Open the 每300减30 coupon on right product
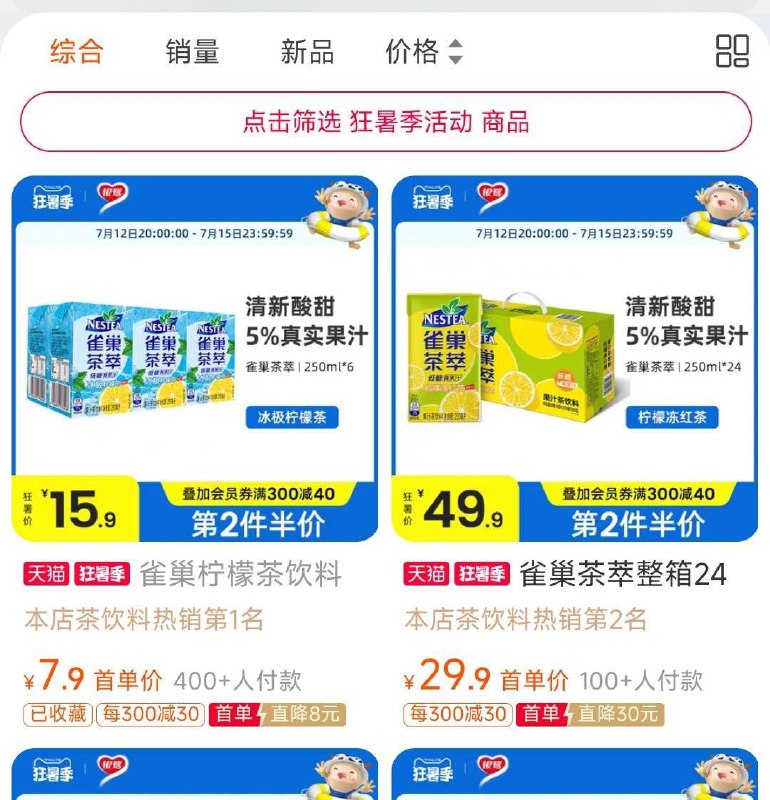Screen dimensions: 770x800 point(455,715)
